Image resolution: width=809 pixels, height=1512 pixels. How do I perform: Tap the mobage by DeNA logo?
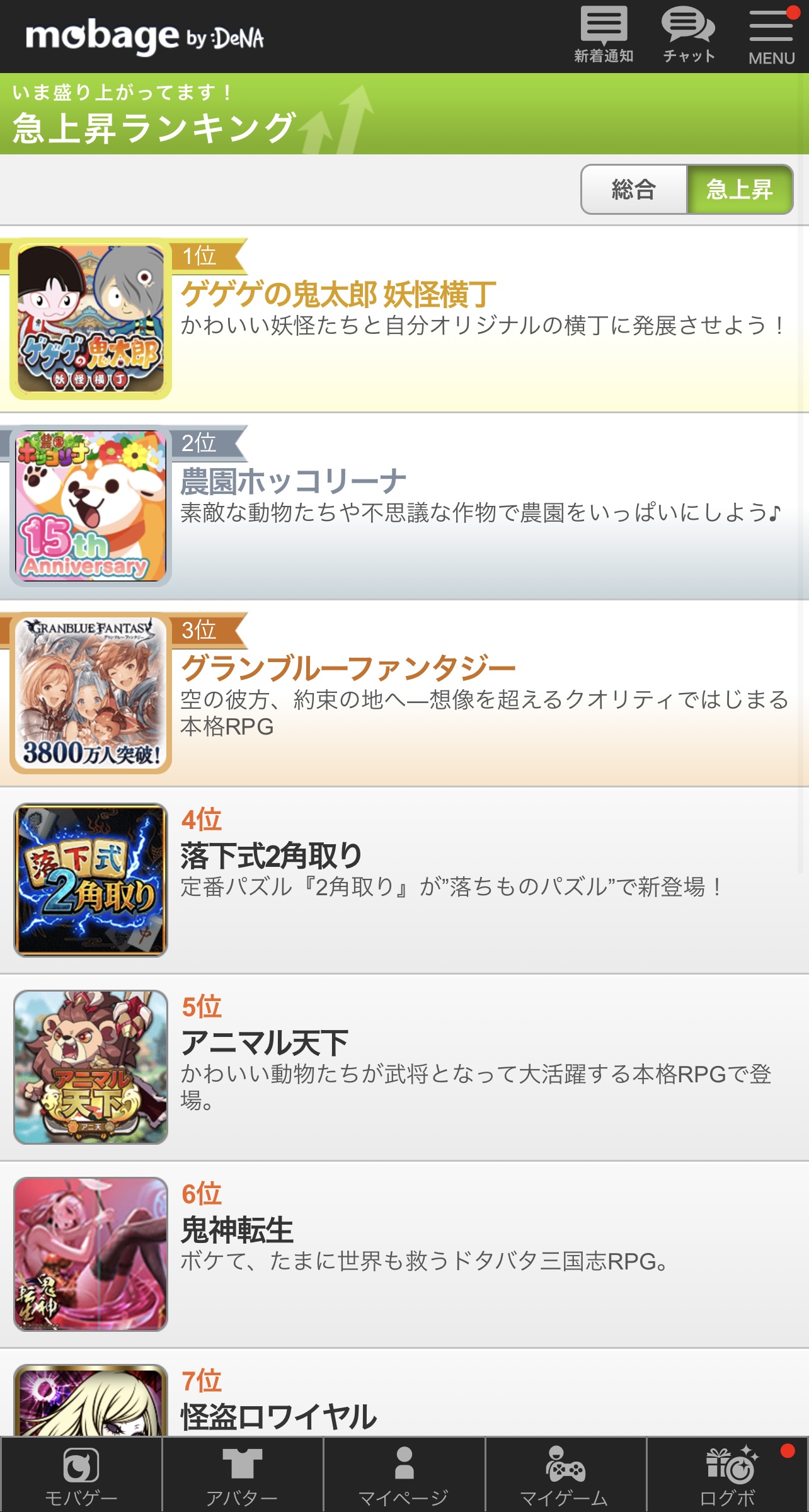[x=144, y=37]
